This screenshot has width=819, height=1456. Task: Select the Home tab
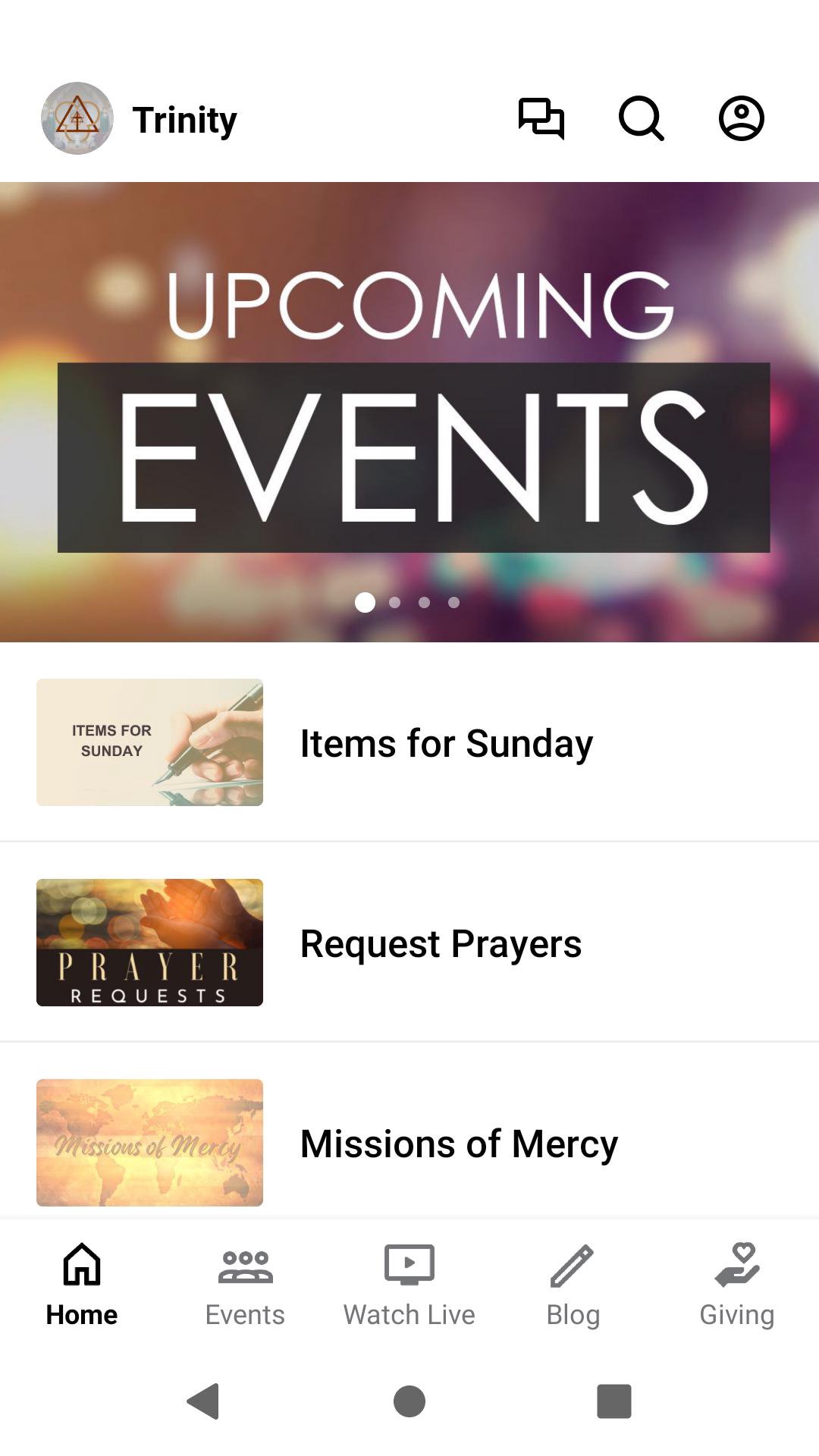(x=82, y=1285)
